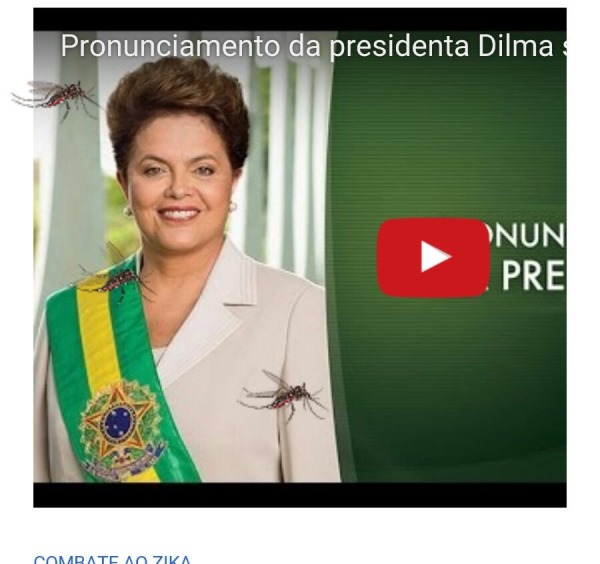Image resolution: width=600 pixels, height=564 pixels.
Task: Play the Dilma pronouncement video
Action: 433,257
